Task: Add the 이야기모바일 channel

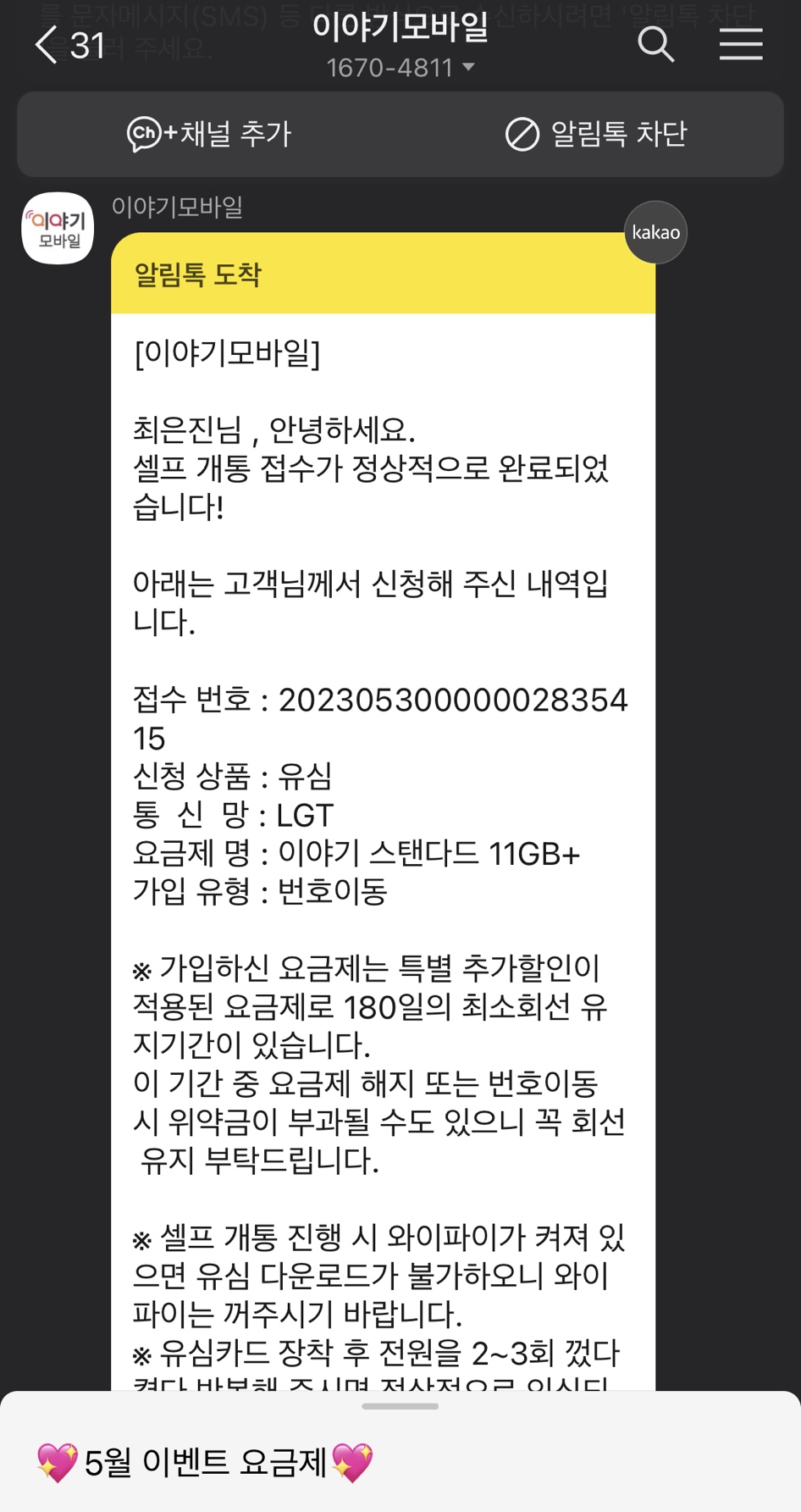Action: (x=209, y=134)
